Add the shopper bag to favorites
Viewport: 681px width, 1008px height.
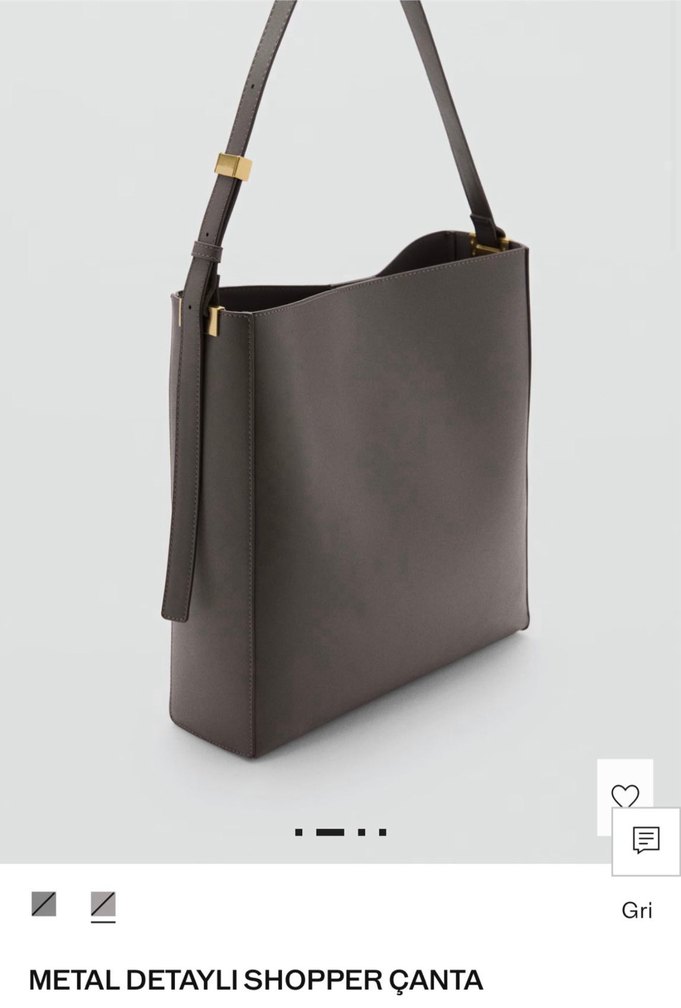click(x=625, y=795)
